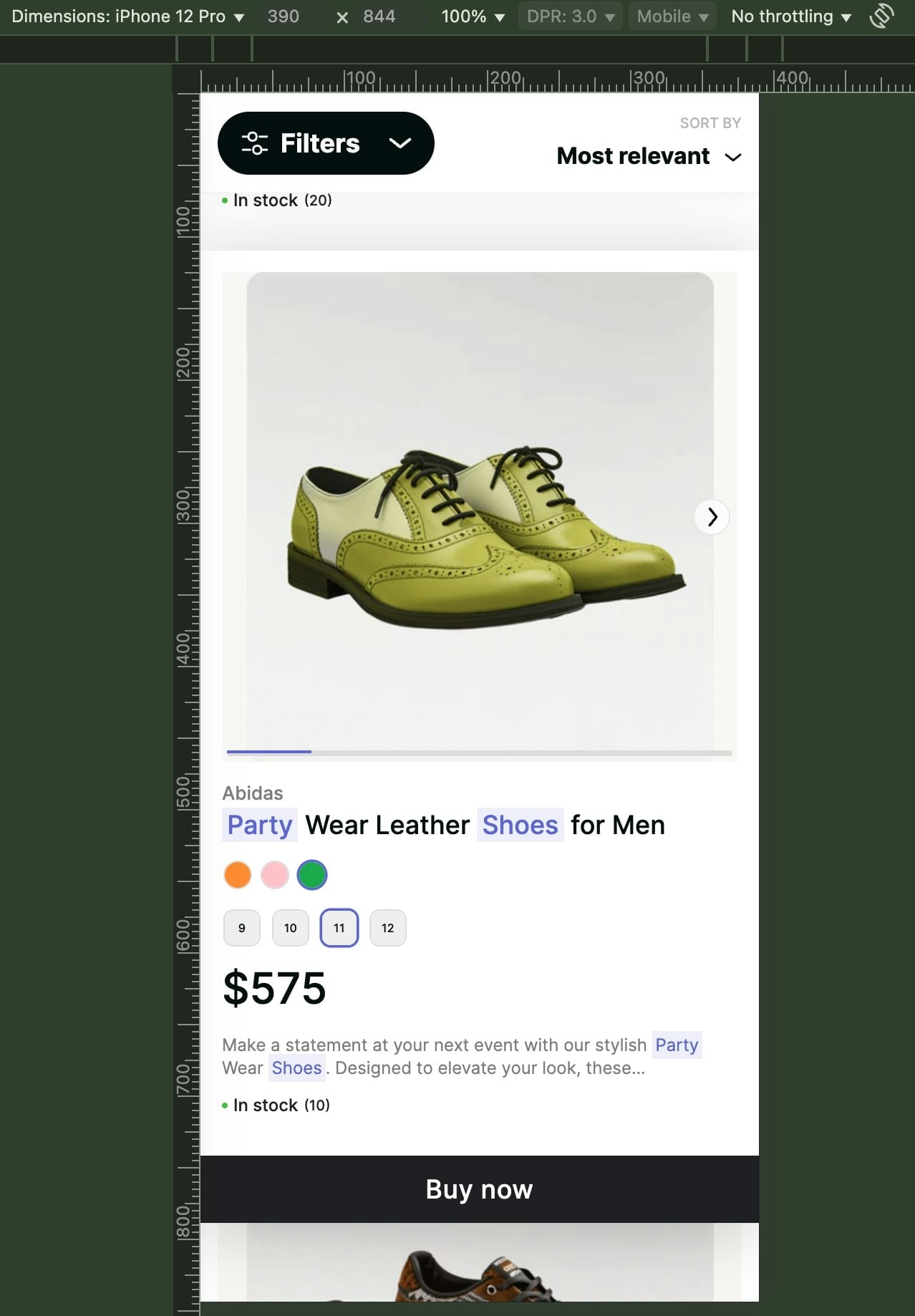The width and height of the screenshot is (915, 1316).
Task: Select the orange color swatch
Action: (x=238, y=875)
